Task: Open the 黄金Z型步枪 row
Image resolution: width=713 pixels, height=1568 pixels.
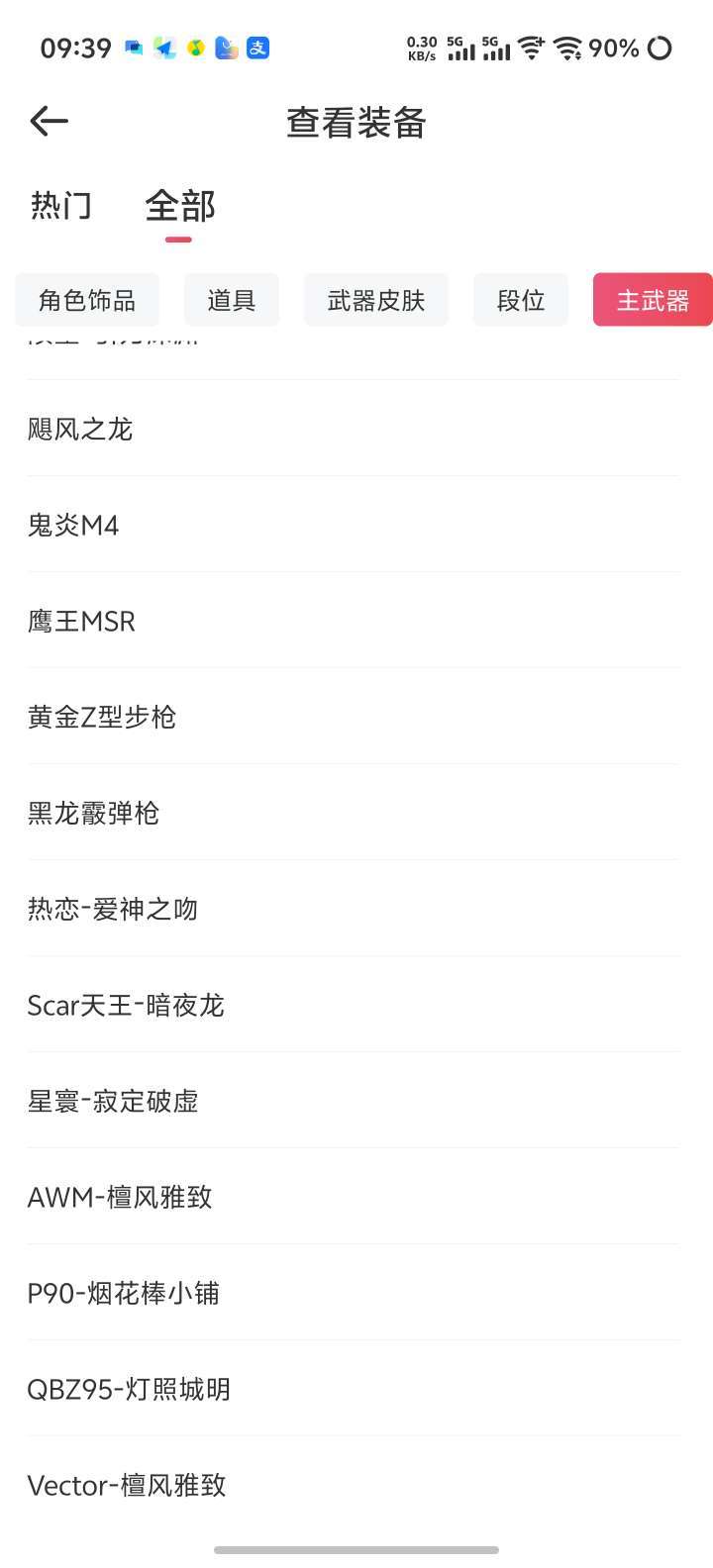Action: [102, 717]
